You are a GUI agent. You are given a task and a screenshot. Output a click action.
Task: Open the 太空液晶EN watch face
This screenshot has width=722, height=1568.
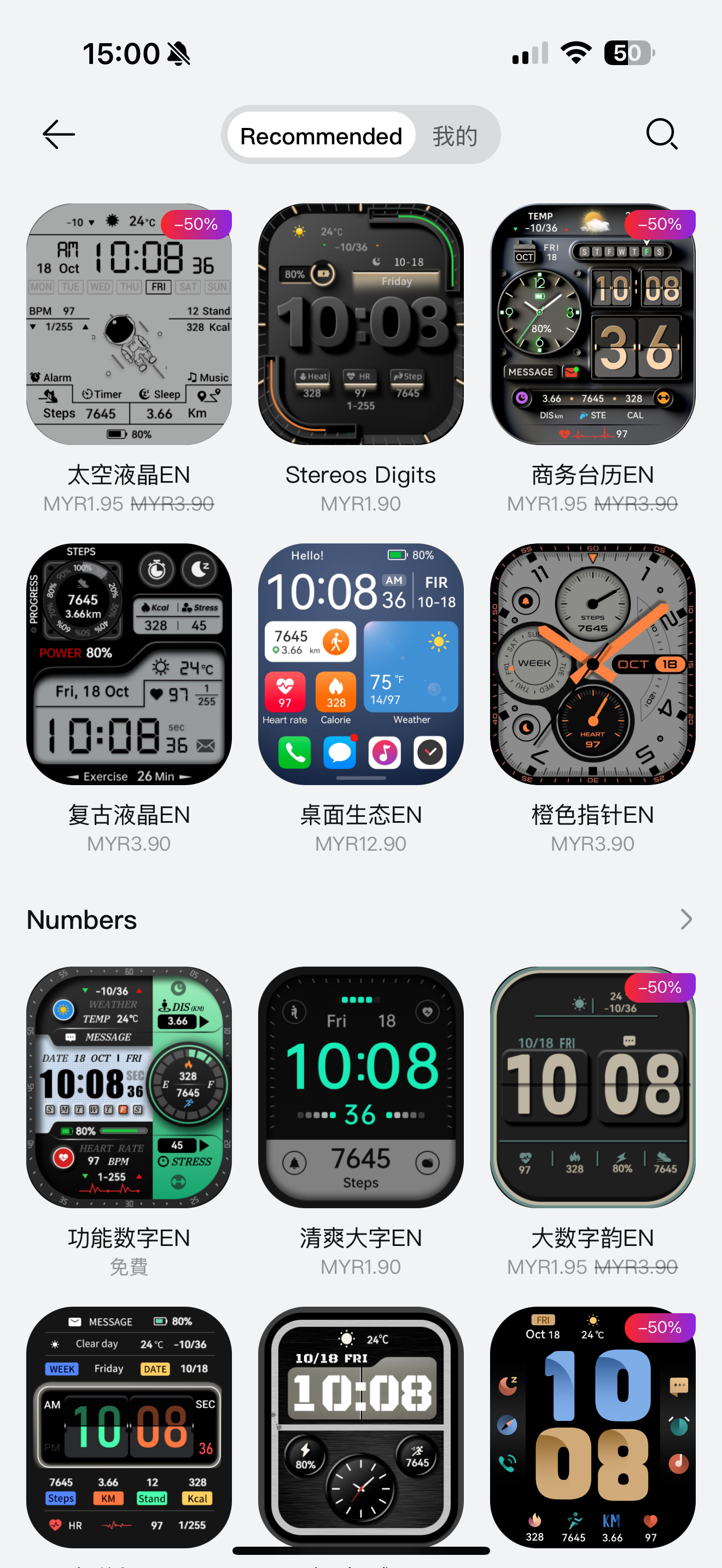129,324
